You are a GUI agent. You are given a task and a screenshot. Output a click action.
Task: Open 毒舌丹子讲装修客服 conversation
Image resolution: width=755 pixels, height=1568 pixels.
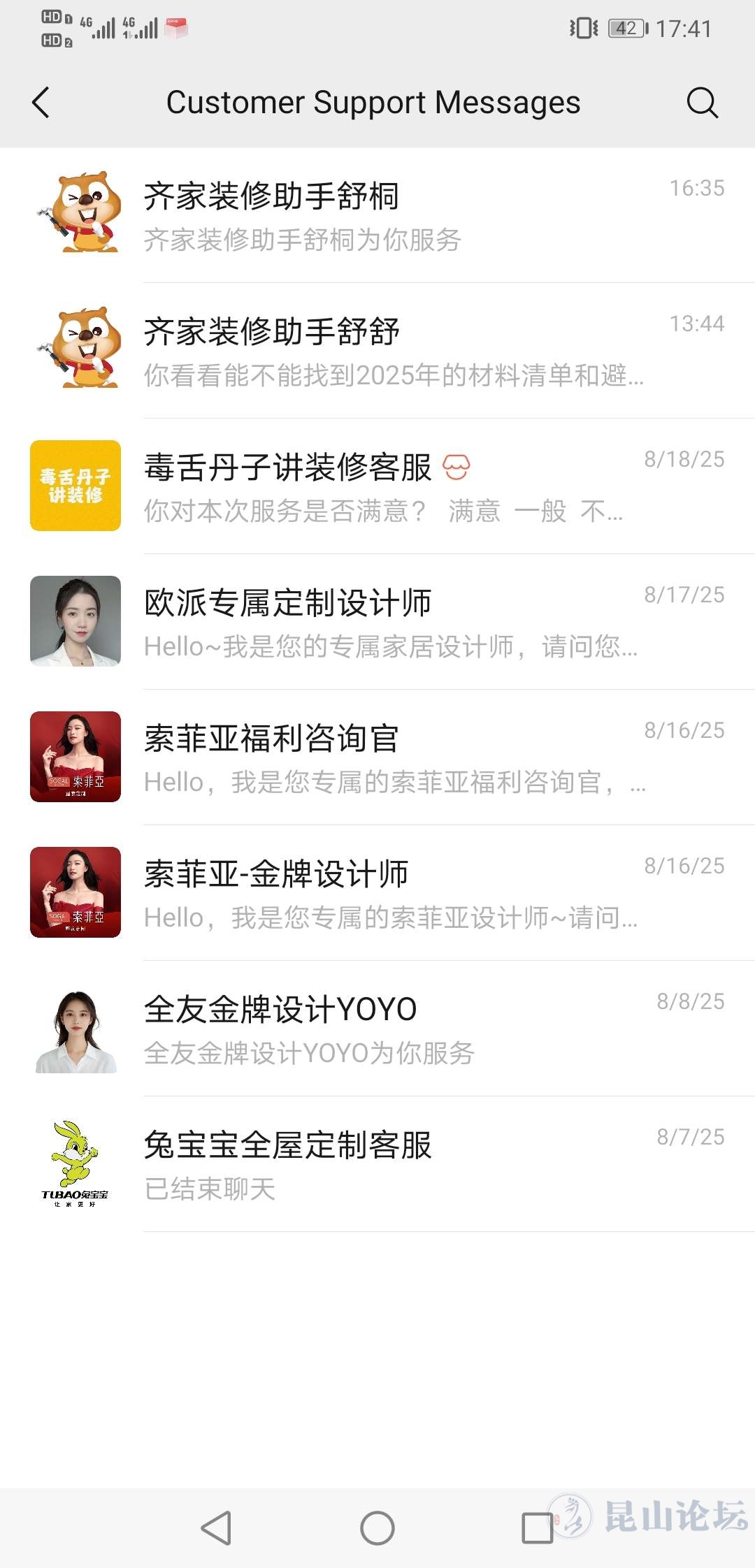click(377, 486)
